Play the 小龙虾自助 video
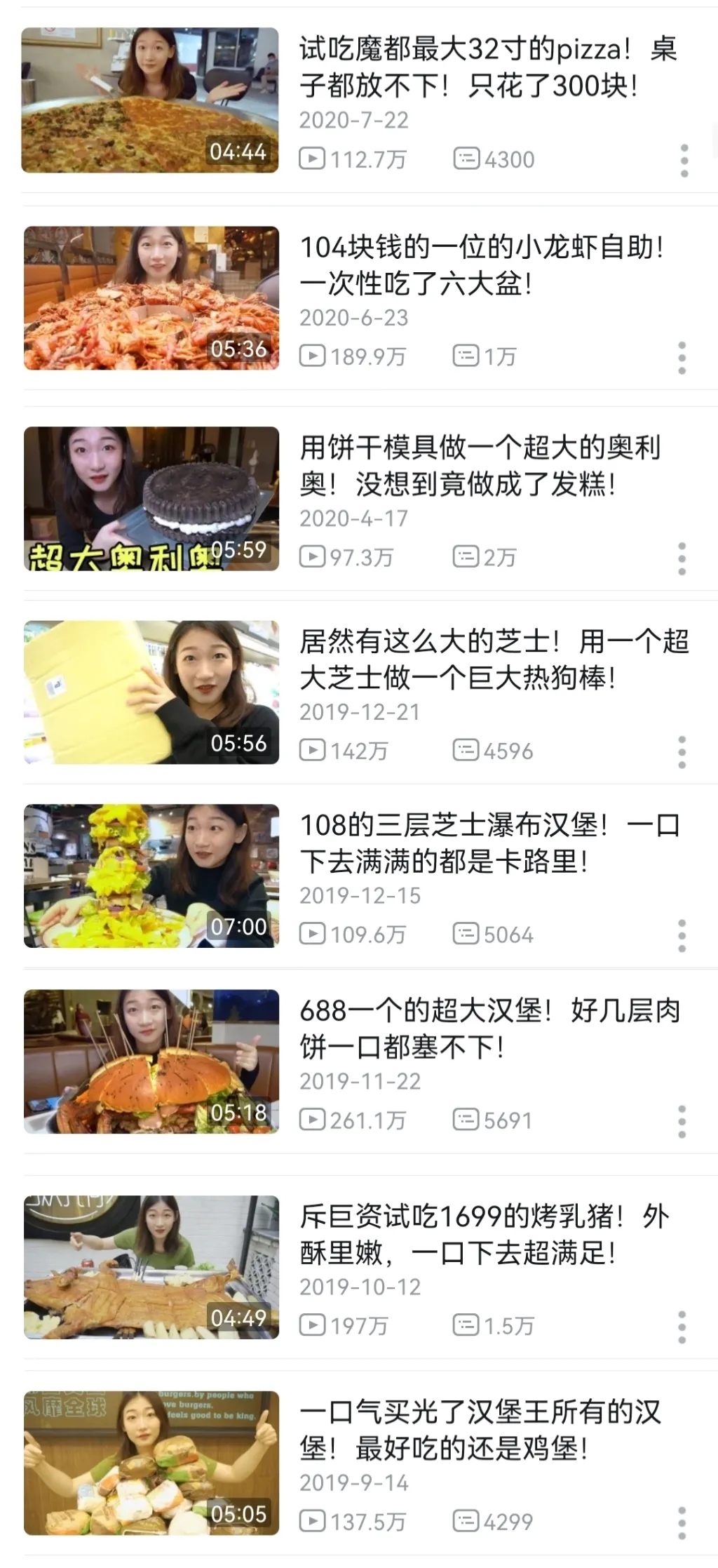Viewport: 718px width, 1568px height. click(x=151, y=298)
